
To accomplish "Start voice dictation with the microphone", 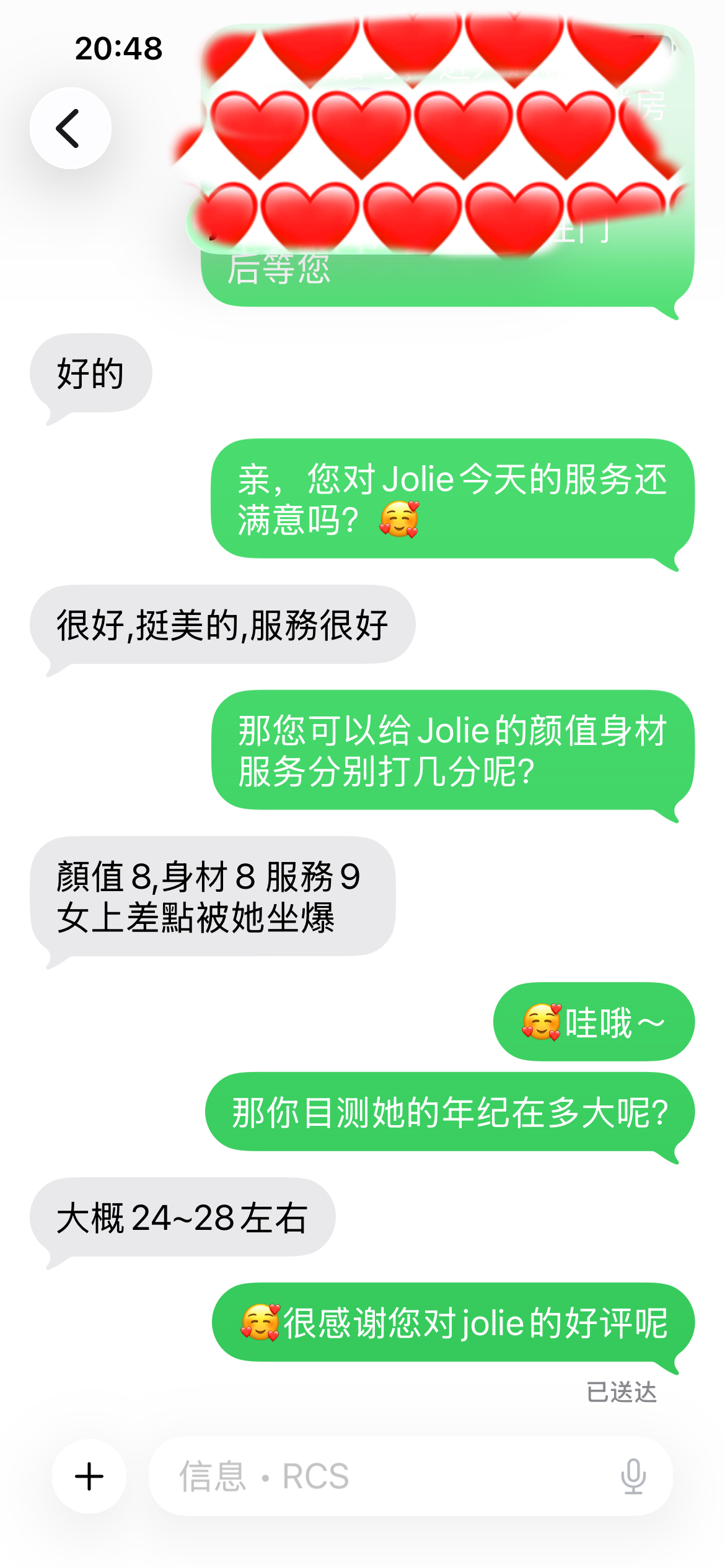I will [x=633, y=1476].
